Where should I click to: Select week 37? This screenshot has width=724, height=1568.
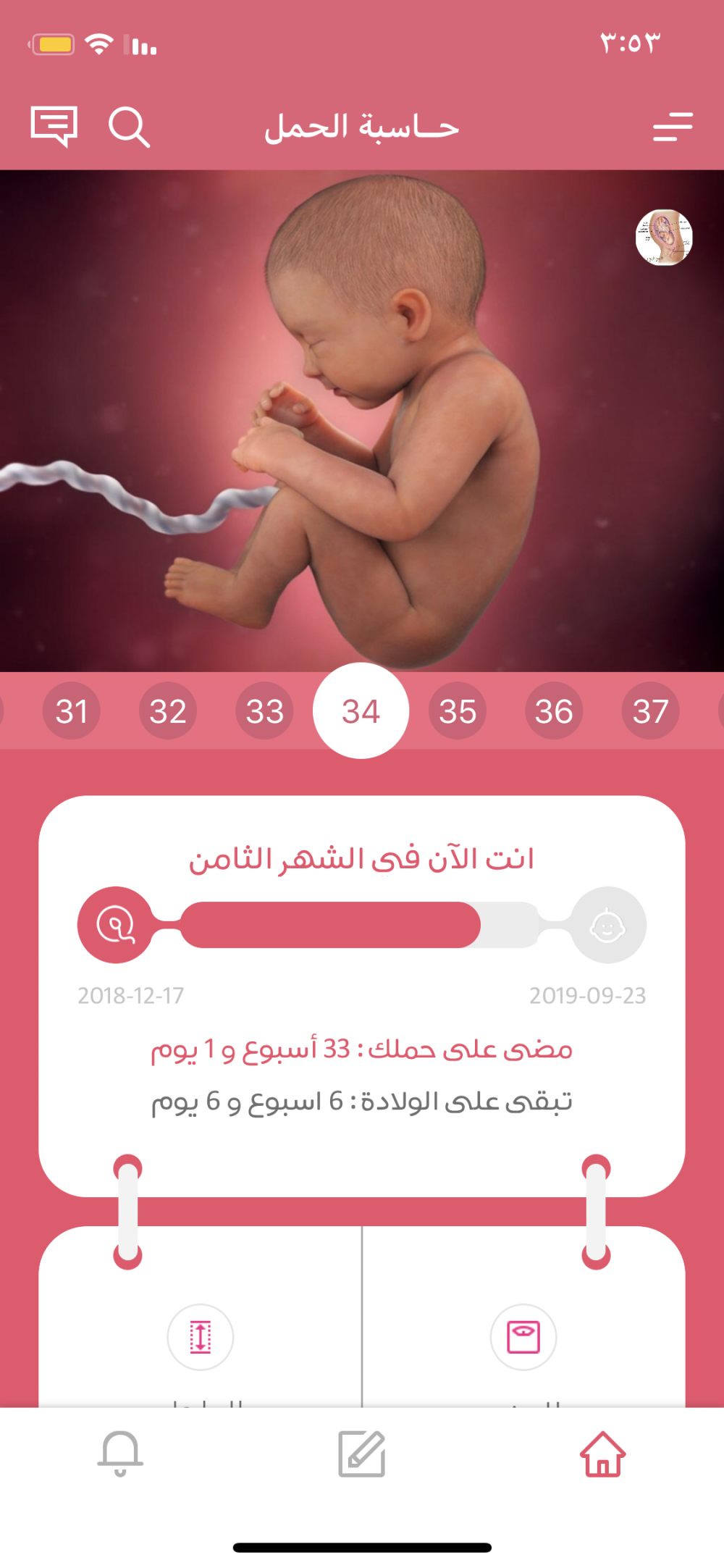[650, 711]
